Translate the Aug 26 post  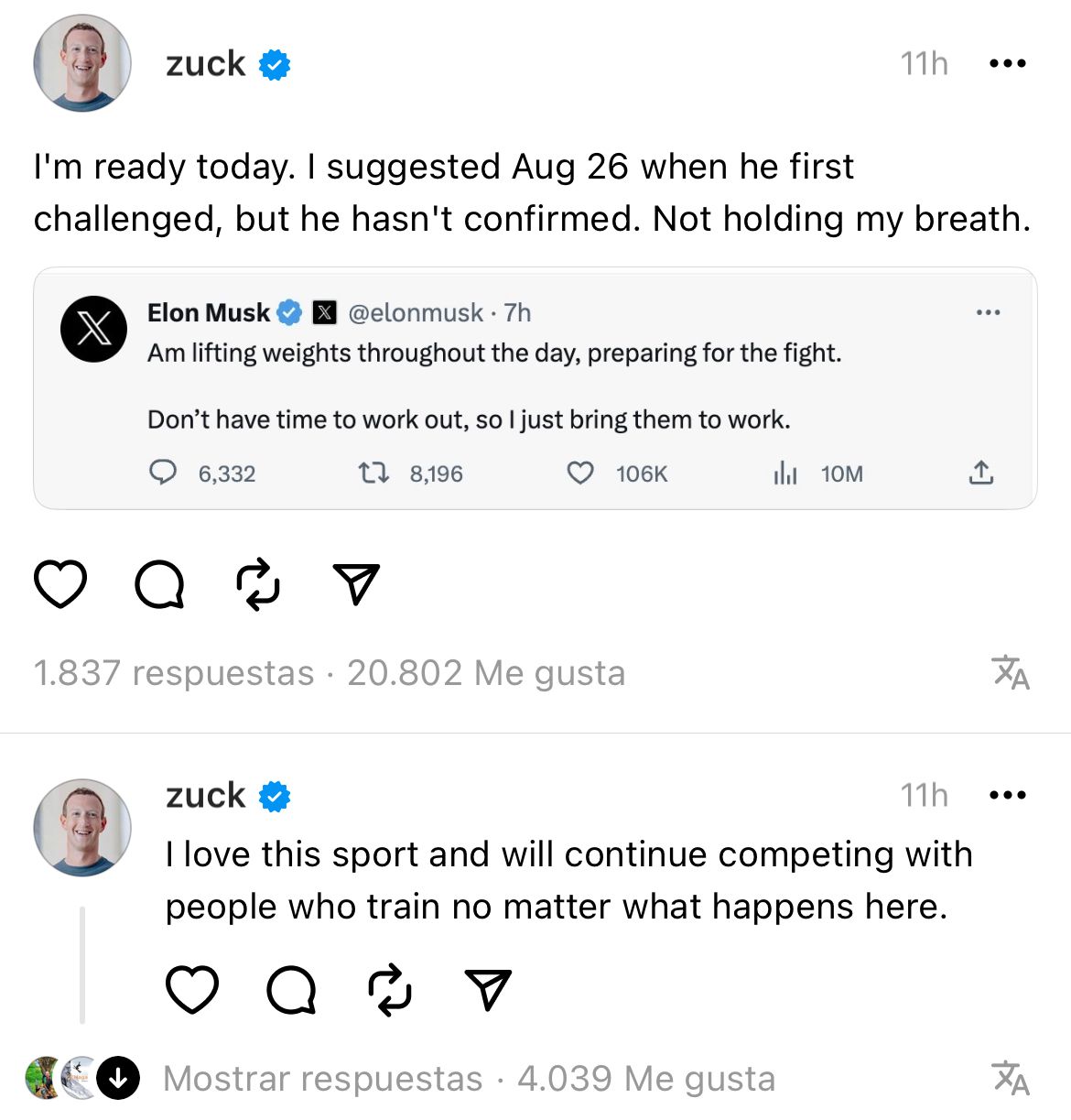tap(1011, 673)
